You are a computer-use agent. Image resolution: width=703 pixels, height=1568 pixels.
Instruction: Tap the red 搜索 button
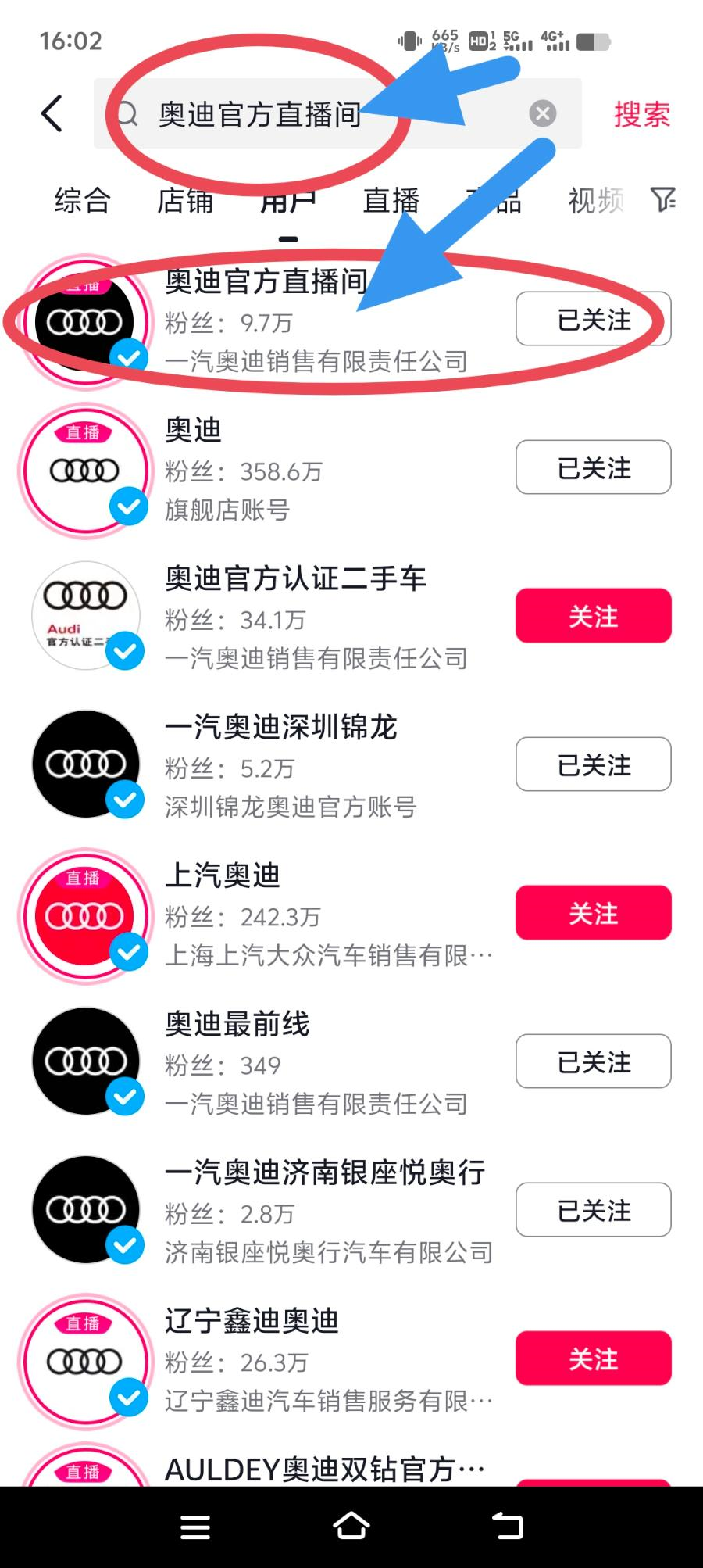pos(642,114)
